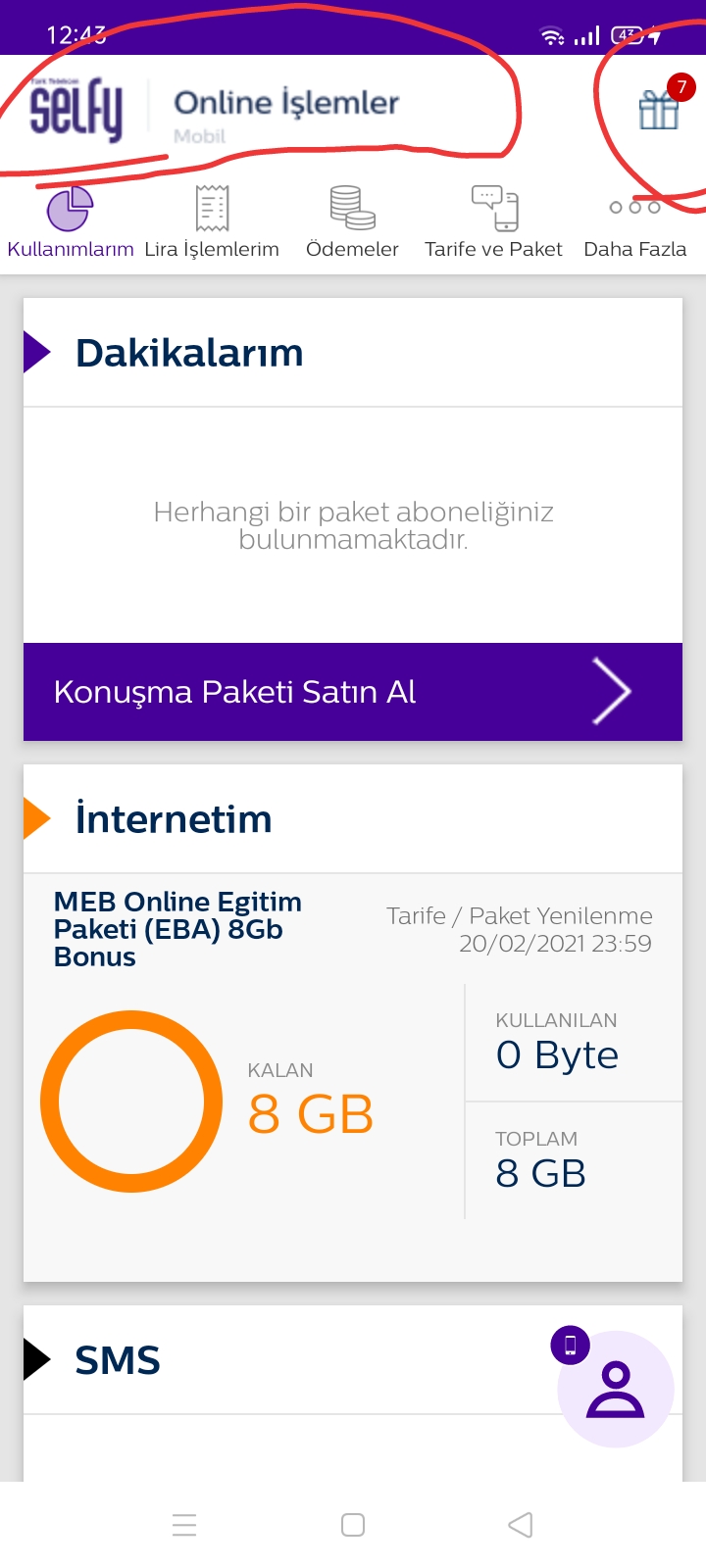
Task: Tap the system home button
Action: pyautogui.click(x=353, y=1525)
